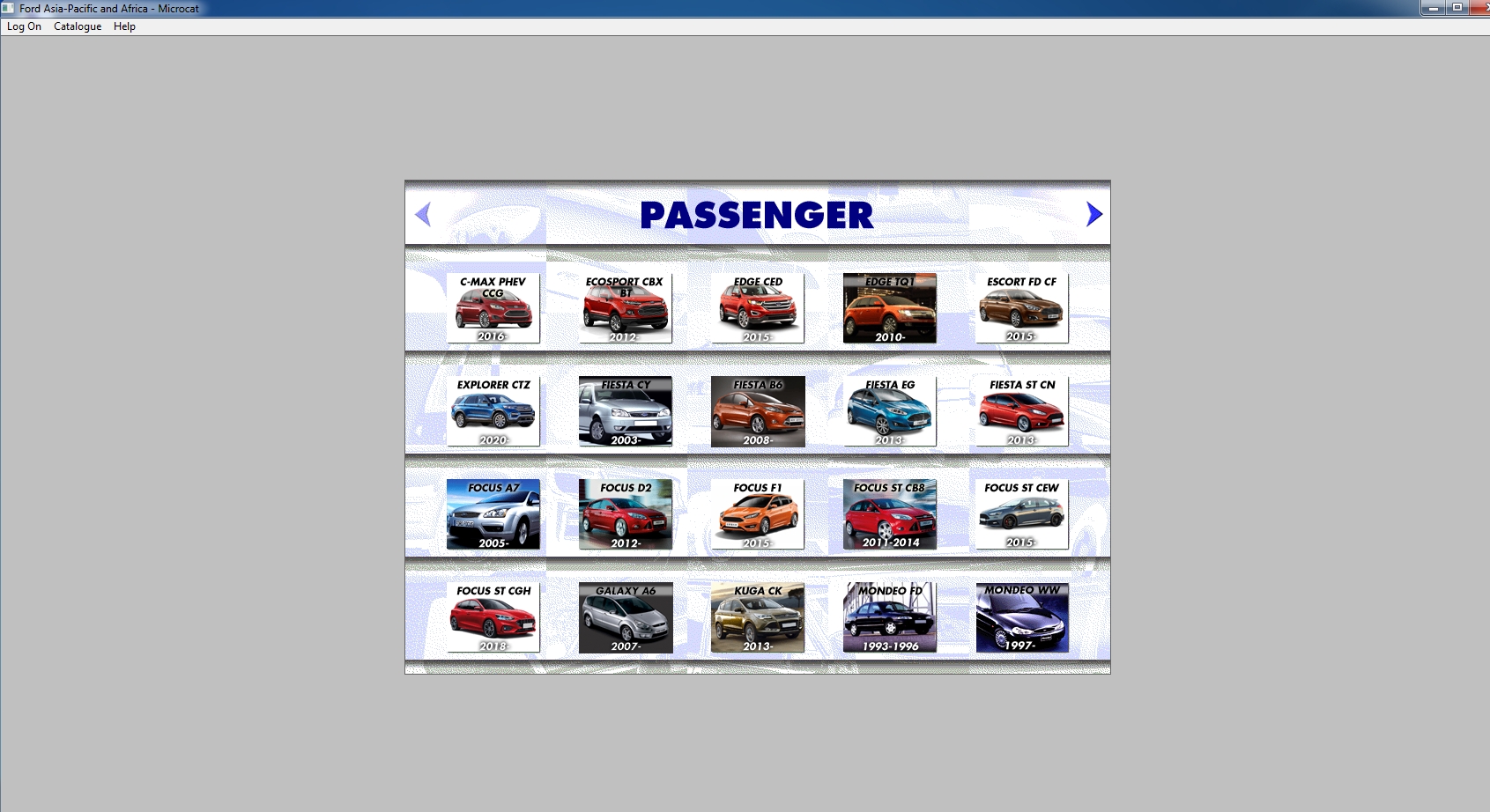Open the EcoSport CBX BT 2012 catalogue
Screen dimensions: 1490x812
click(626, 308)
